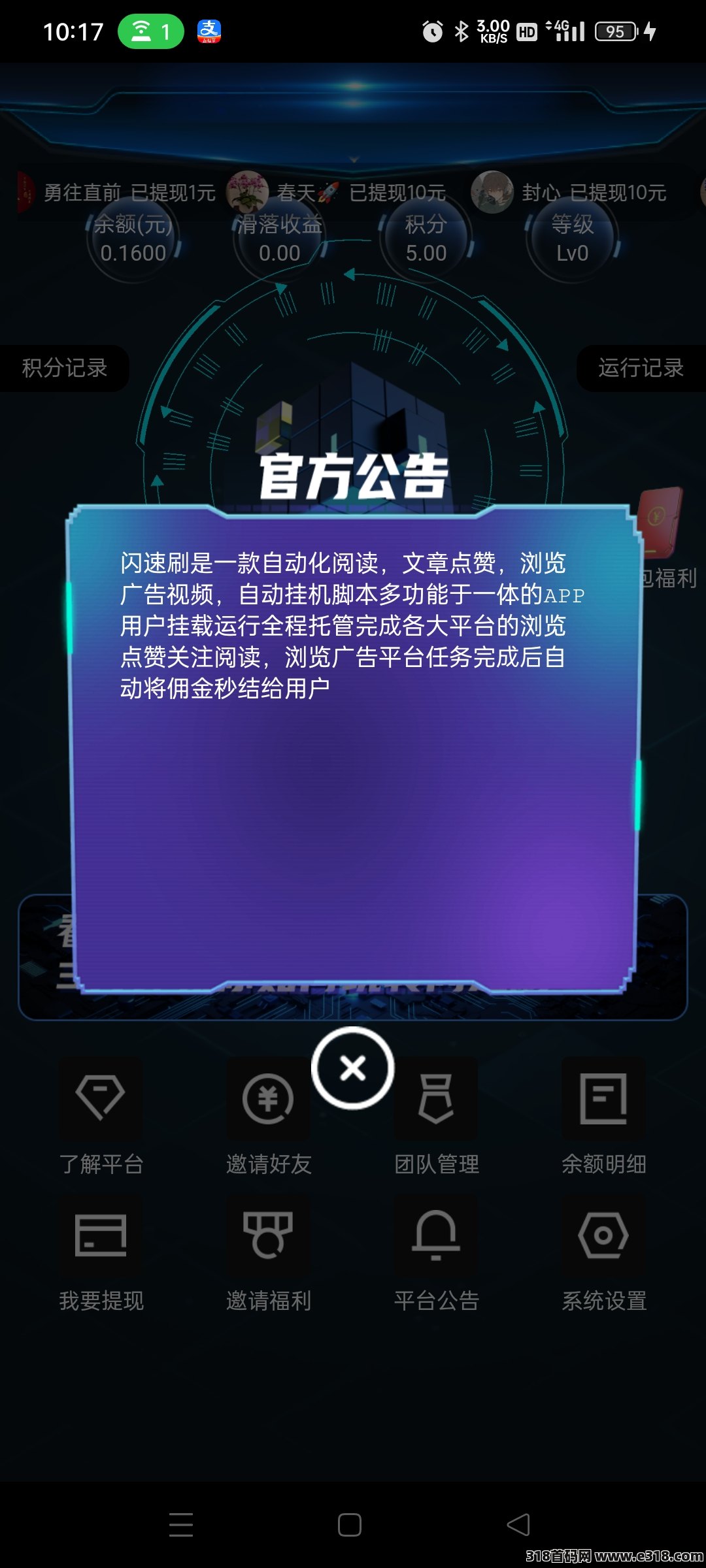
Task: Open 积分记录 points history
Action: [x=64, y=368]
